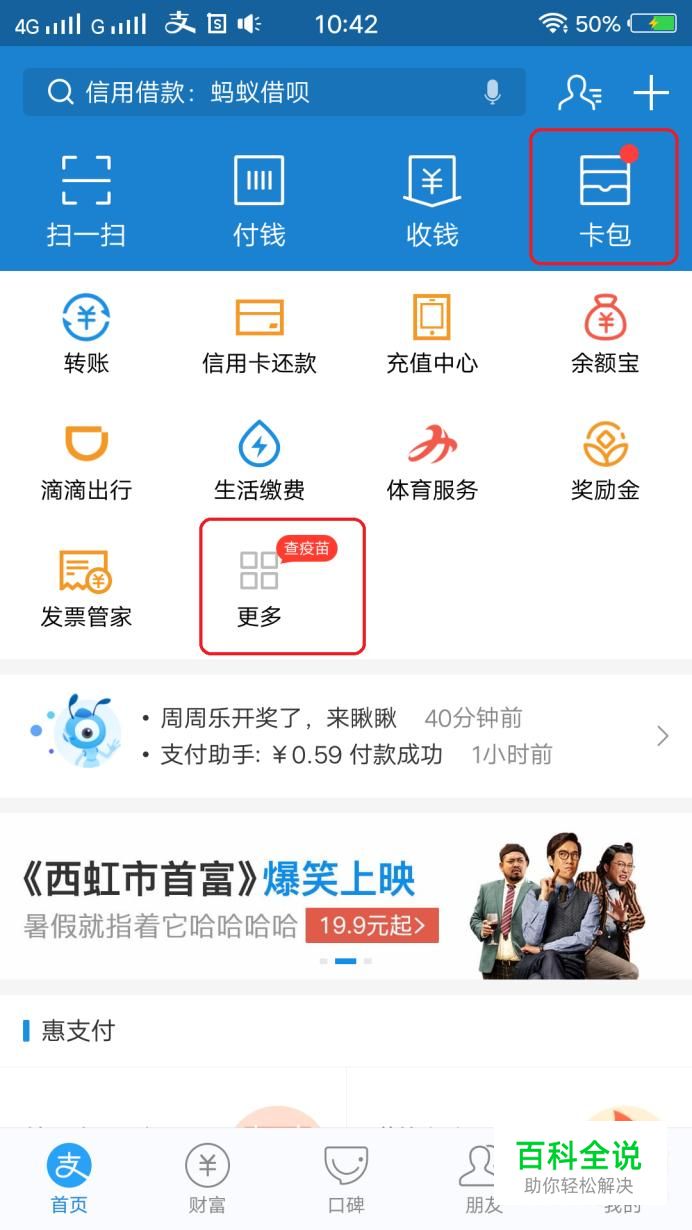Open 收钱 receive money
The width and height of the screenshot is (692, 1230).
click(x=432, y=200)
